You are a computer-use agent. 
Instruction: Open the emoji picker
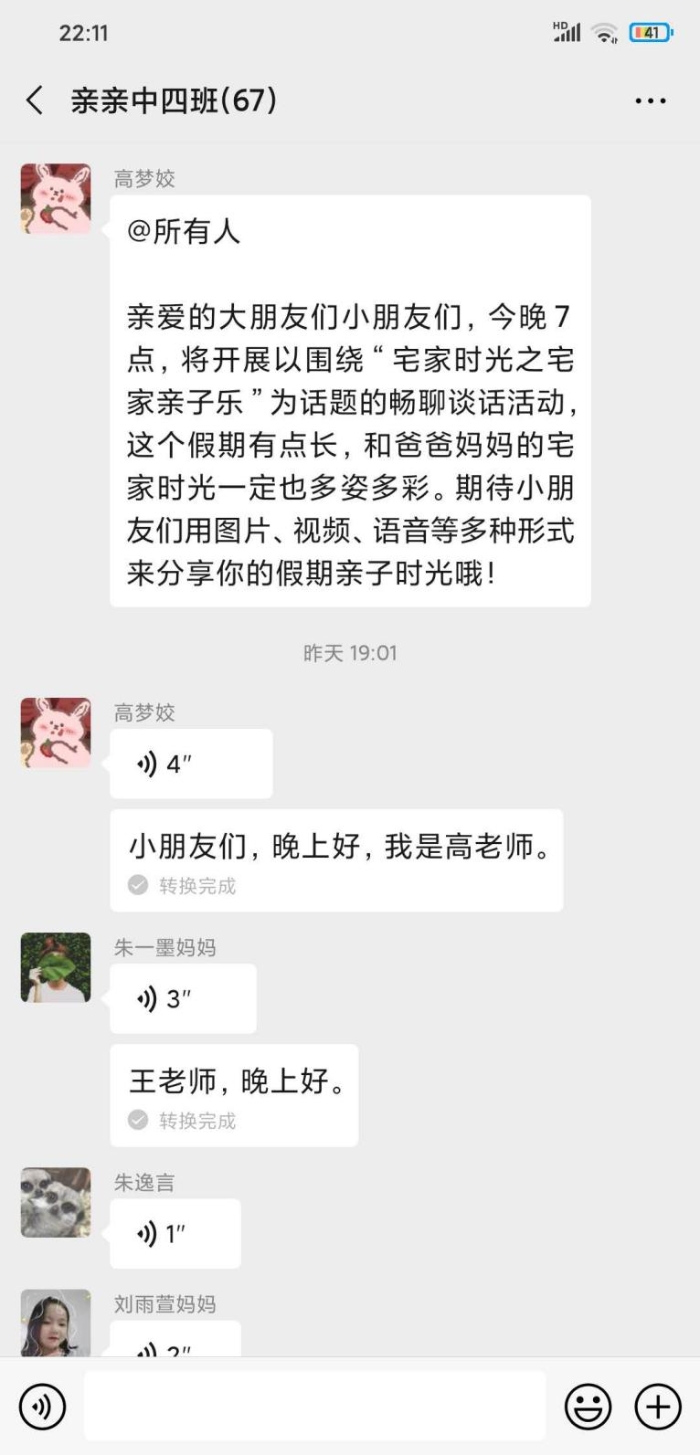[588, 1407]
